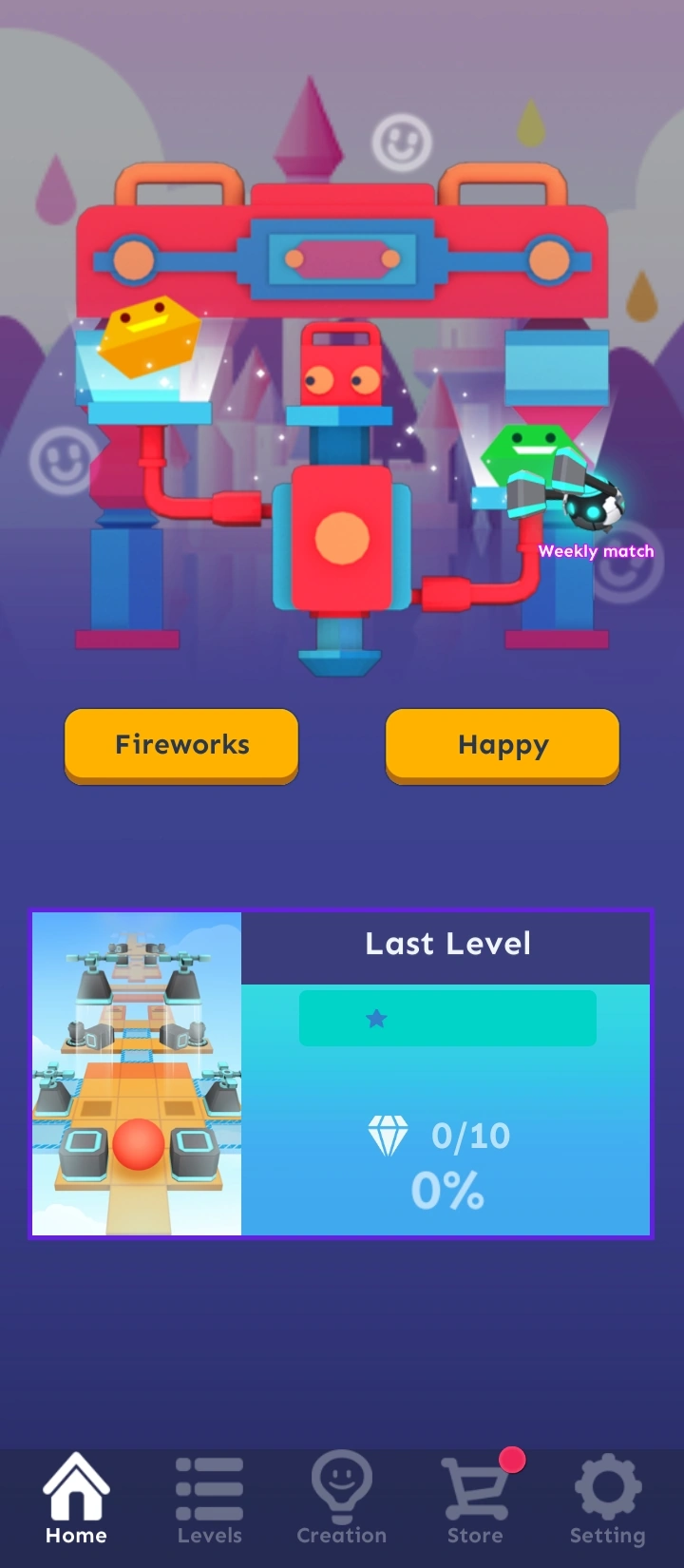Switch to the Levels tab
The width and height of the screenshot is (684, 1568).
(209, 1498)
